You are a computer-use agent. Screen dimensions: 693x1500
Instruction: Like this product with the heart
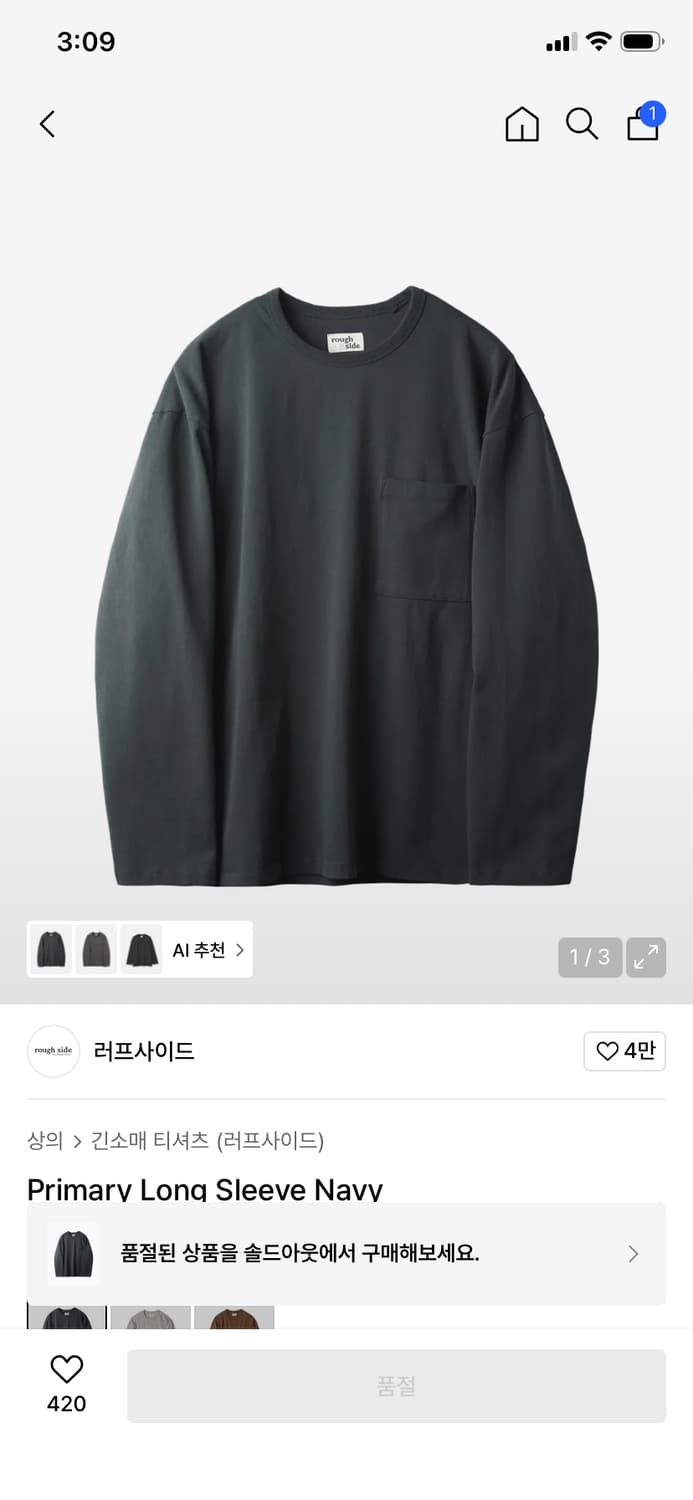(67, 1370)
